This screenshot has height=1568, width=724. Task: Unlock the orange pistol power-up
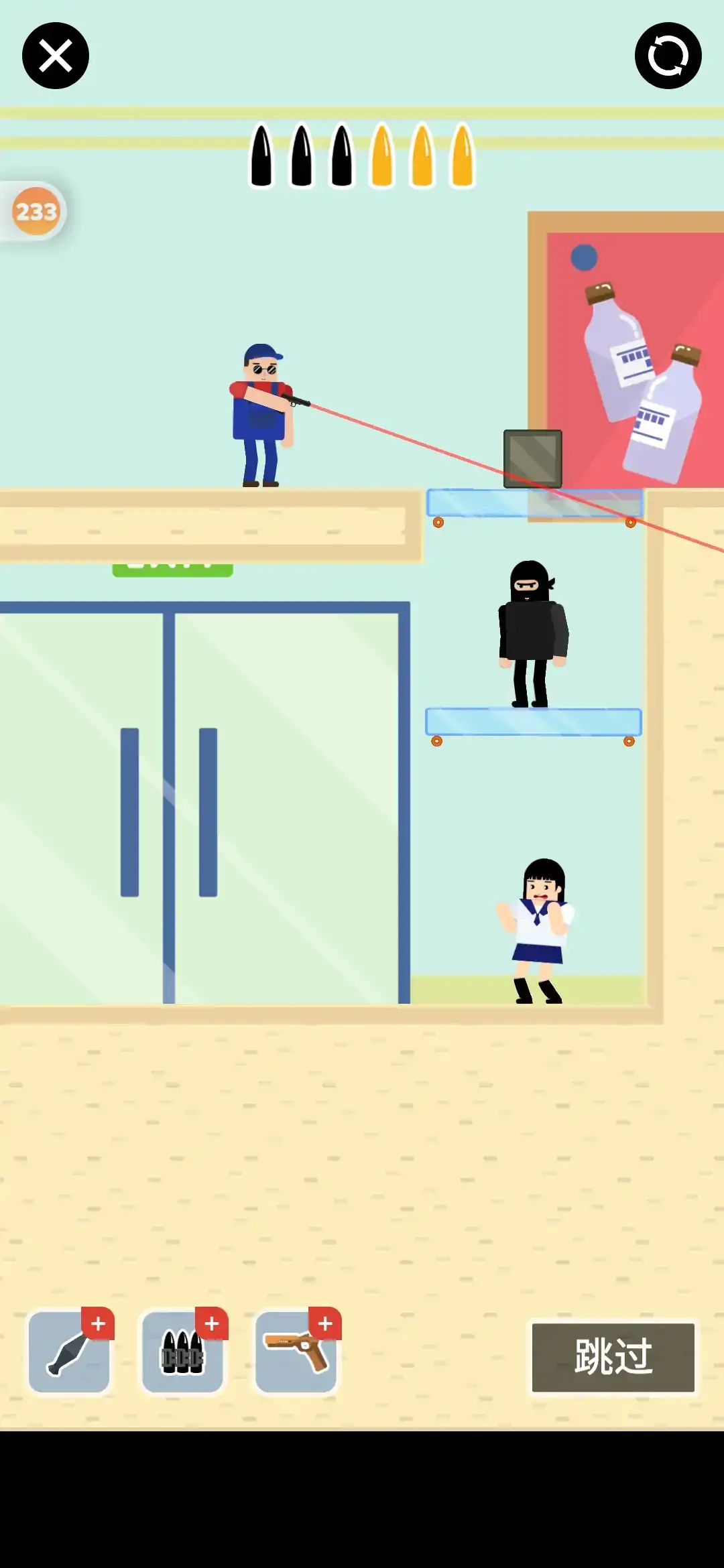[296, 1352]
